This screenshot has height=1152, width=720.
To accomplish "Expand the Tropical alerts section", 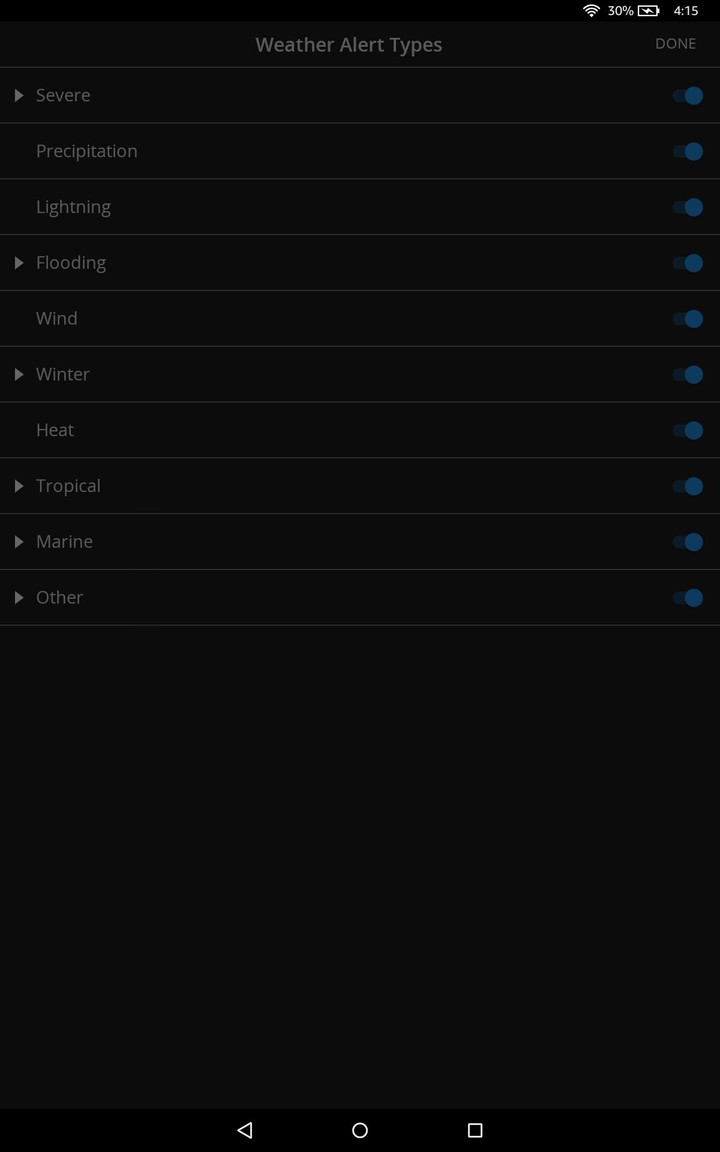I will (18, 485).
